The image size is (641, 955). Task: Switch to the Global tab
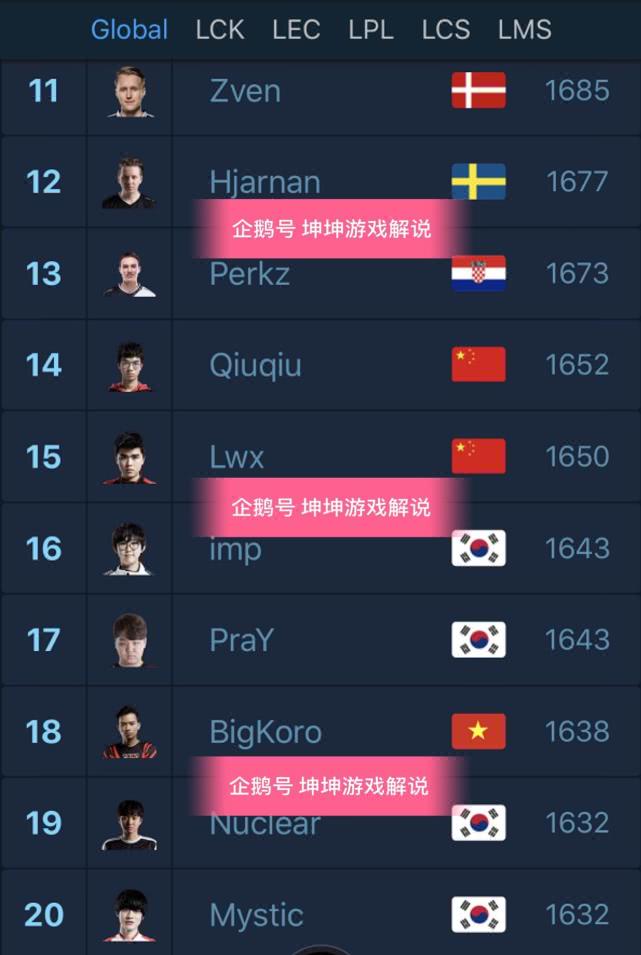(129, 30)
